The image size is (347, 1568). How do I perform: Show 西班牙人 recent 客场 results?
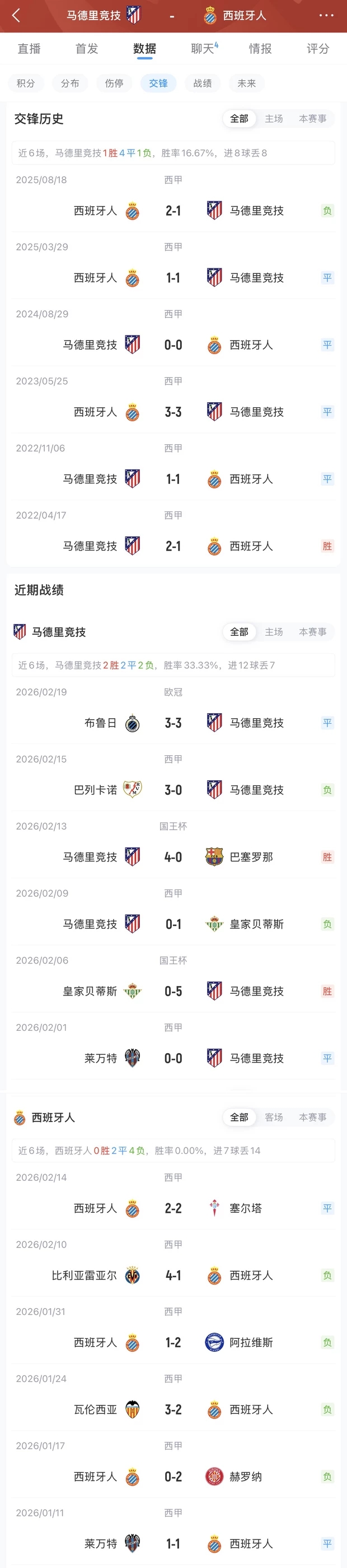(274, 1118)
